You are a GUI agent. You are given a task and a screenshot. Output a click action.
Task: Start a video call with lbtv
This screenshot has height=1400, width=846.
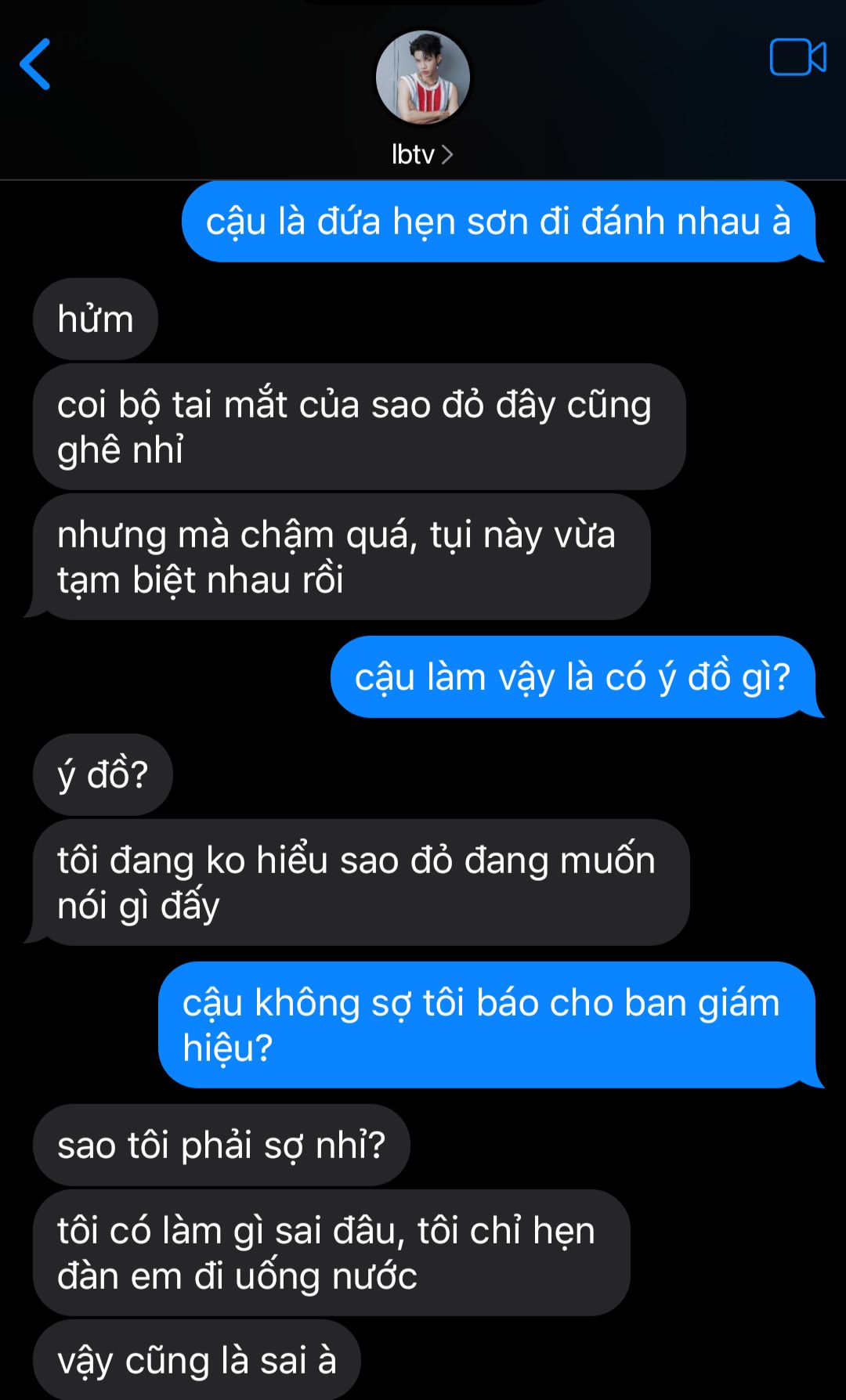(x=797, y=57)
